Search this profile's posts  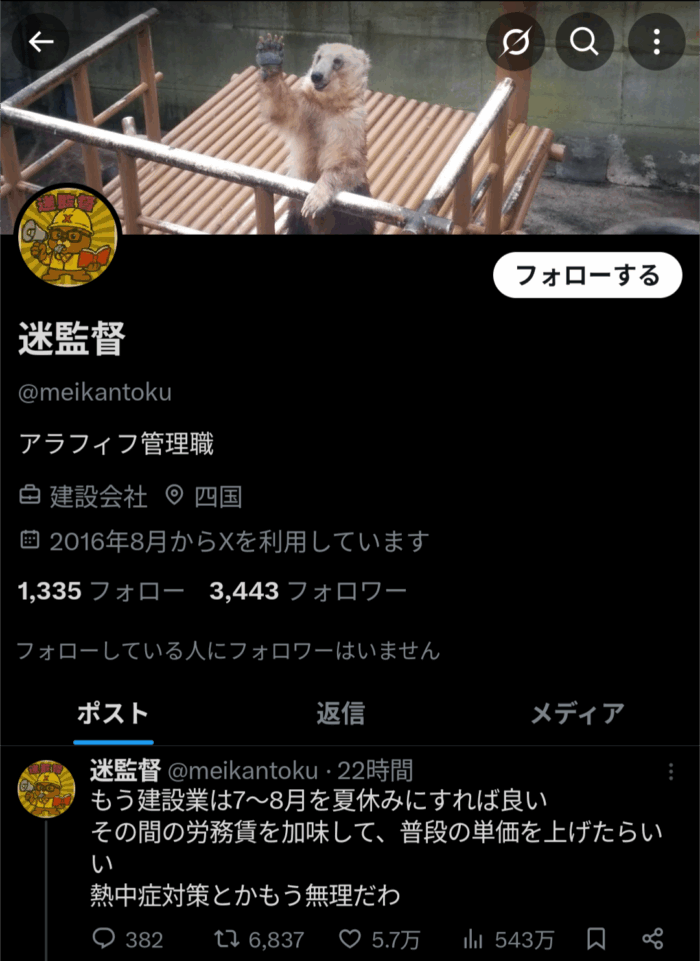pyautogui.click(x=584, y=41)
